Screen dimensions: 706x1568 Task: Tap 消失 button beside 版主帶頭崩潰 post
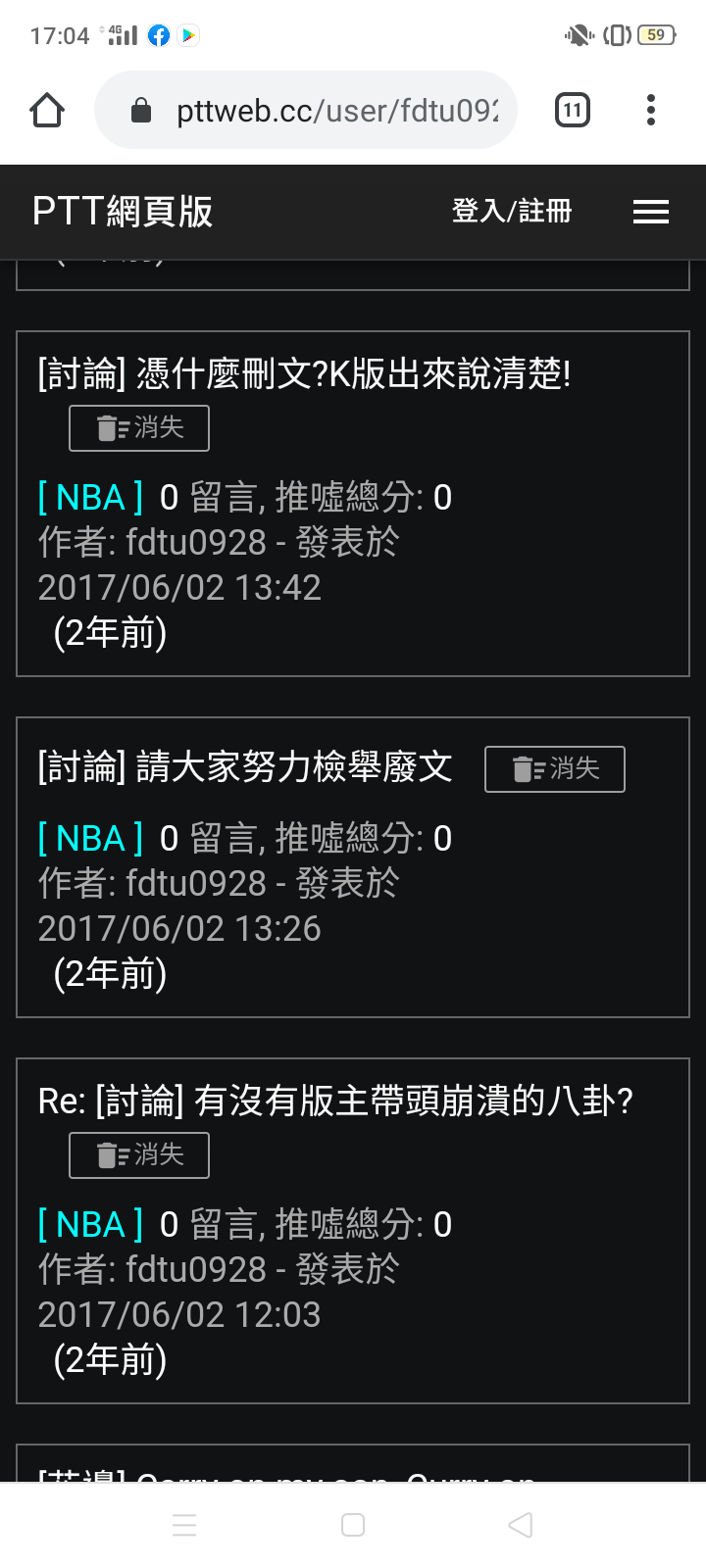(139, 1155)
